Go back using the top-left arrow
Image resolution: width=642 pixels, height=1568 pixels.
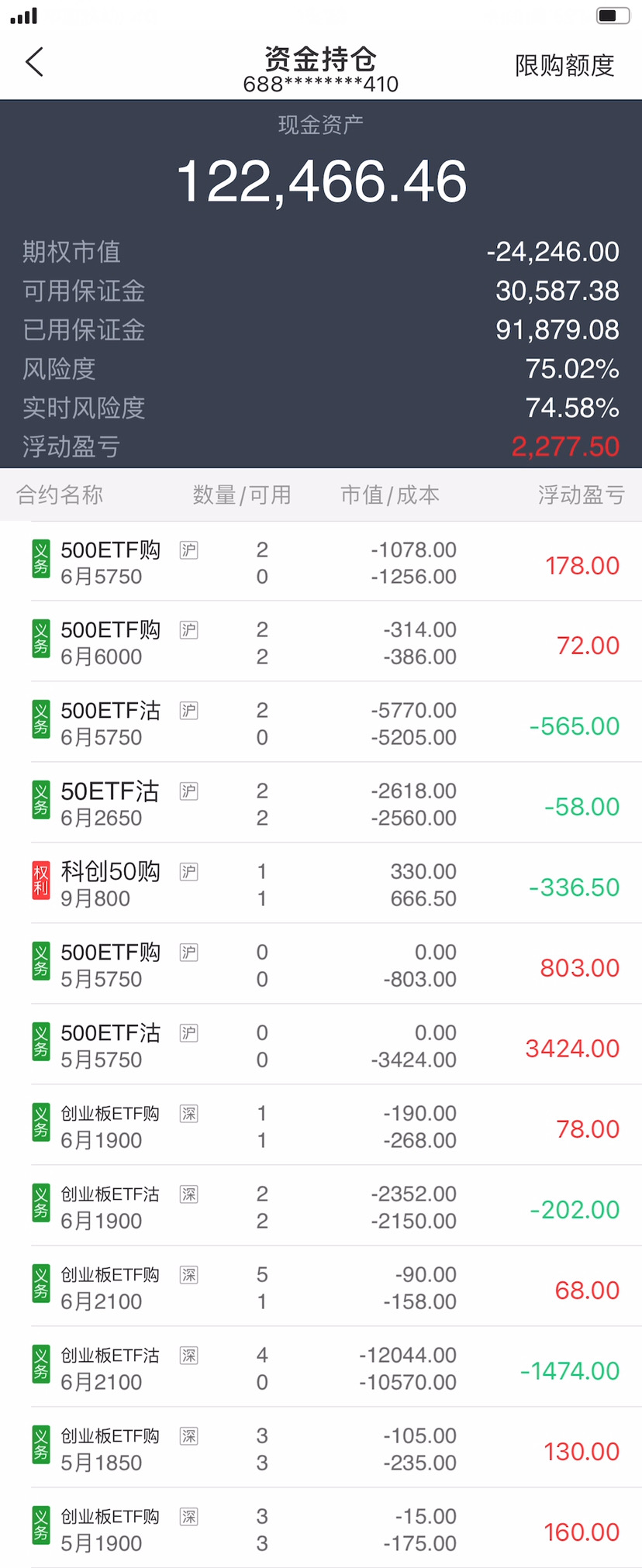click(35, 62)
